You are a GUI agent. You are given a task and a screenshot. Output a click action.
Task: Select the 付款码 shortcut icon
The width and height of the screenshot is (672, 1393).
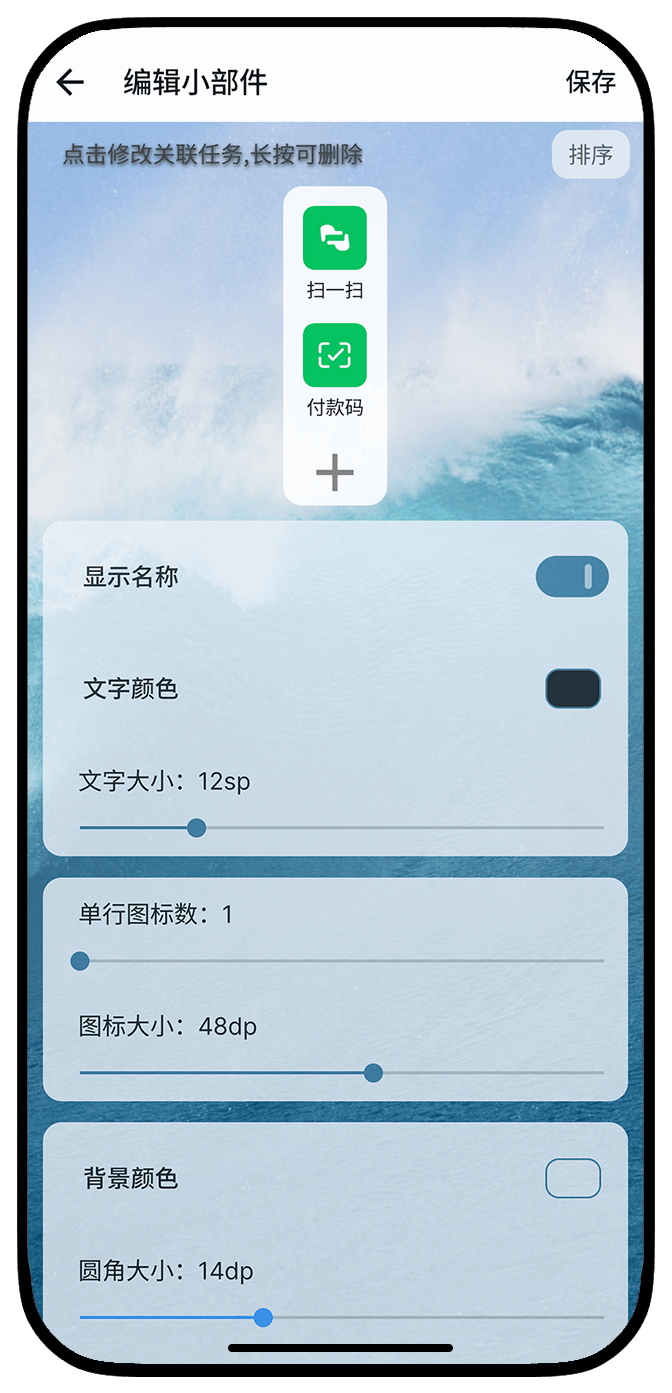(335, 355)
